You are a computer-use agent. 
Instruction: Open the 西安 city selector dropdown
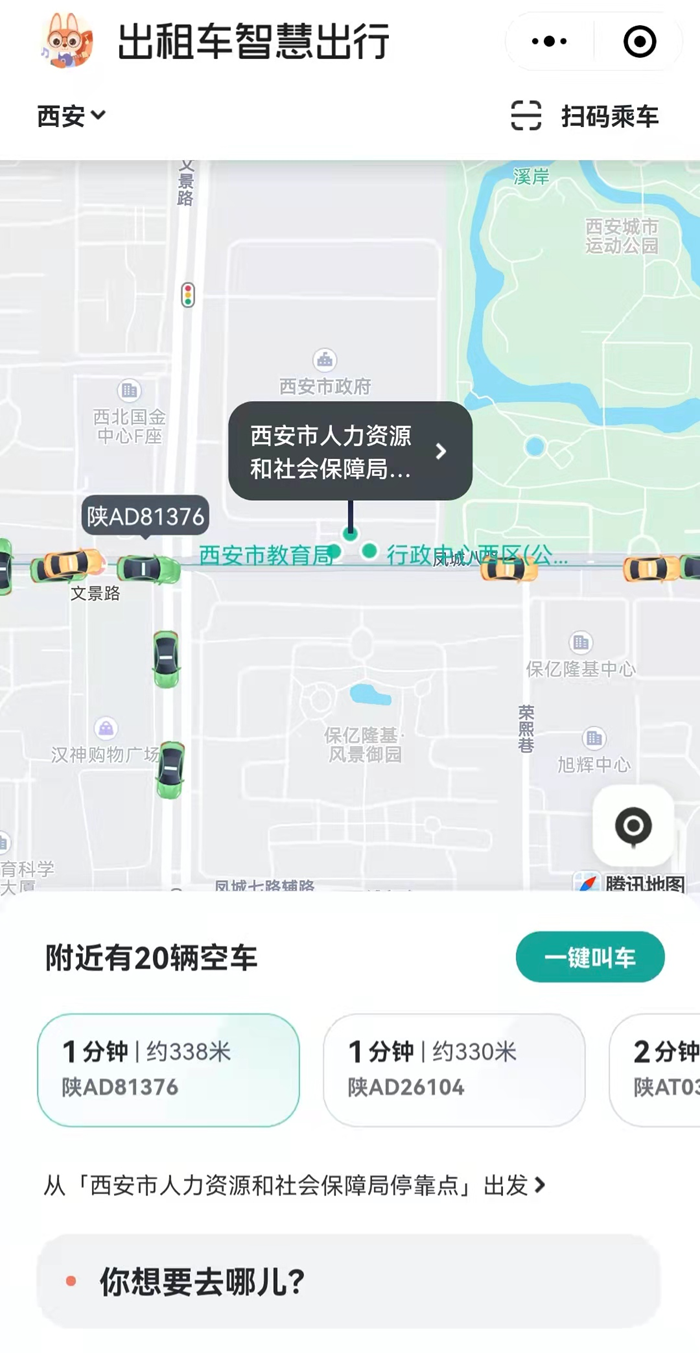[71, 116]
